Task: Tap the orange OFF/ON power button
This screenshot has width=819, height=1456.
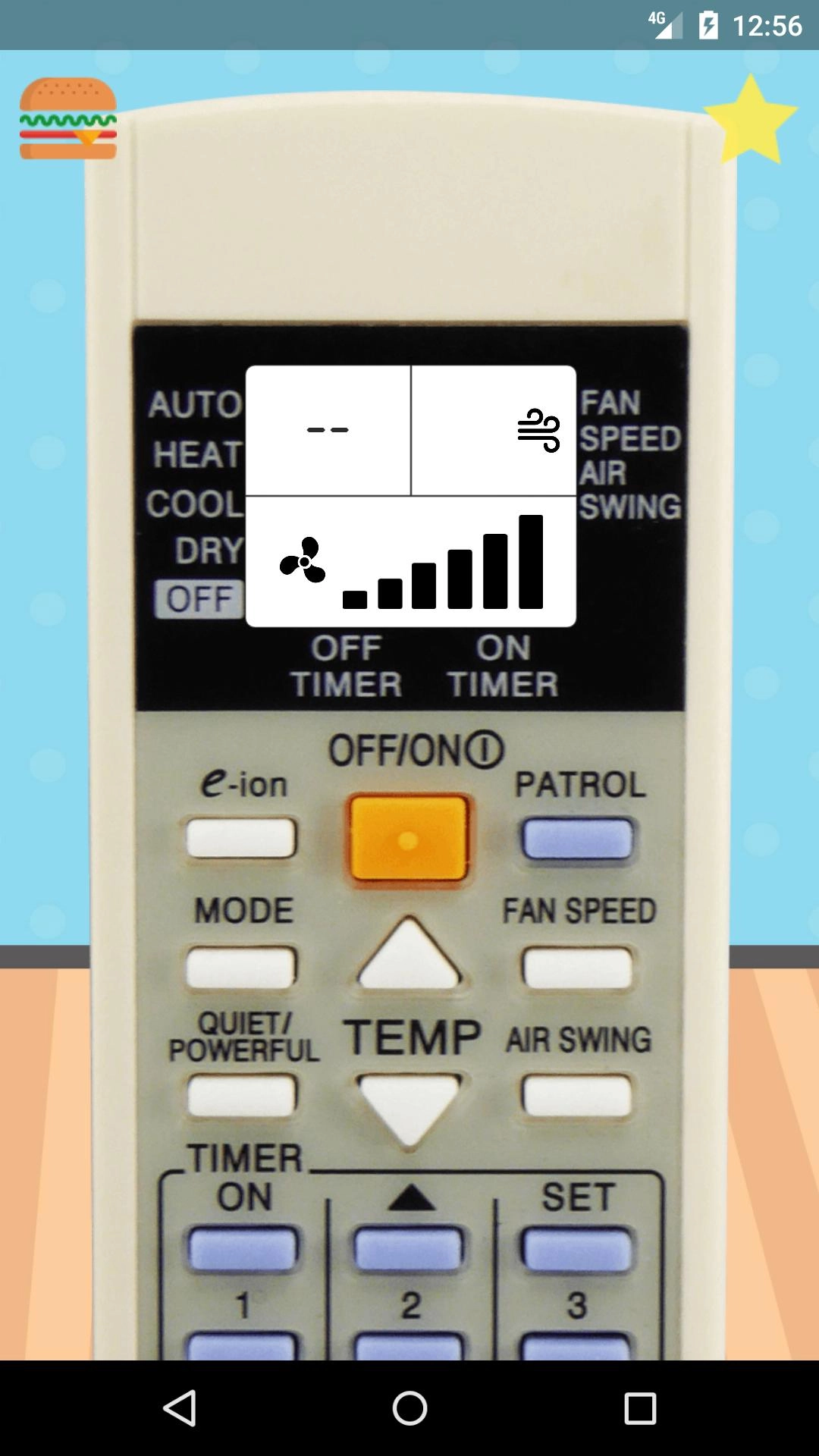Action: (409, 838)
